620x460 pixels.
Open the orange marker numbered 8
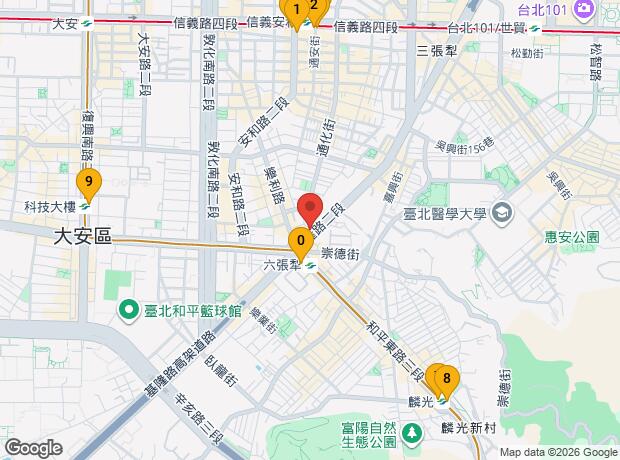click(447, 382)
